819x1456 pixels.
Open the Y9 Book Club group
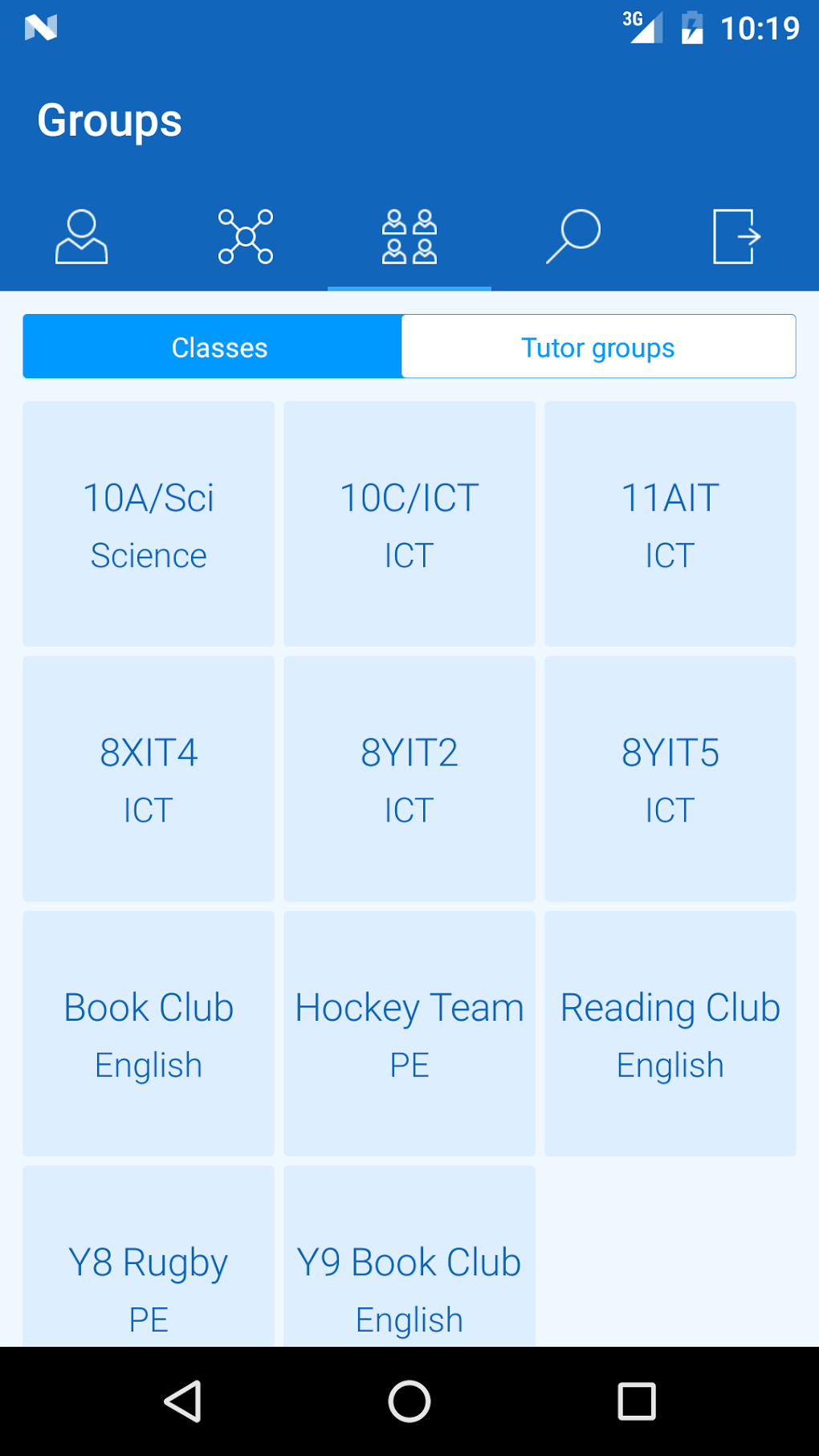[409, 1257]
